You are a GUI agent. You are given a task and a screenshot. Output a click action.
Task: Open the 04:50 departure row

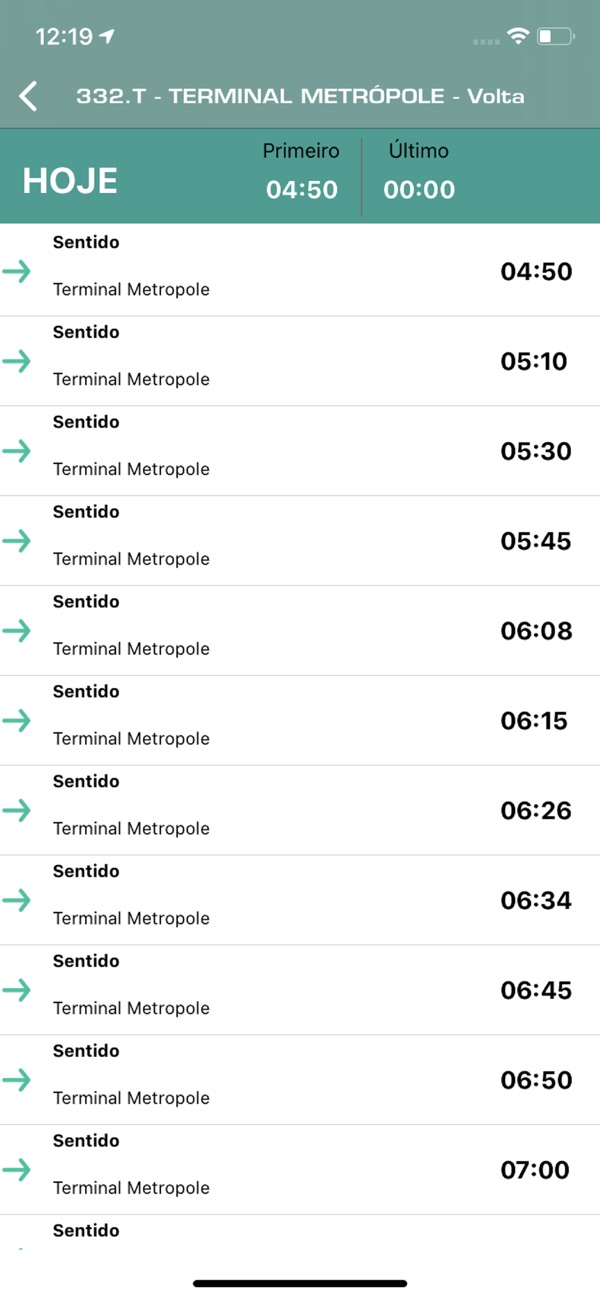pyautogui.click(x=300, y=271)
